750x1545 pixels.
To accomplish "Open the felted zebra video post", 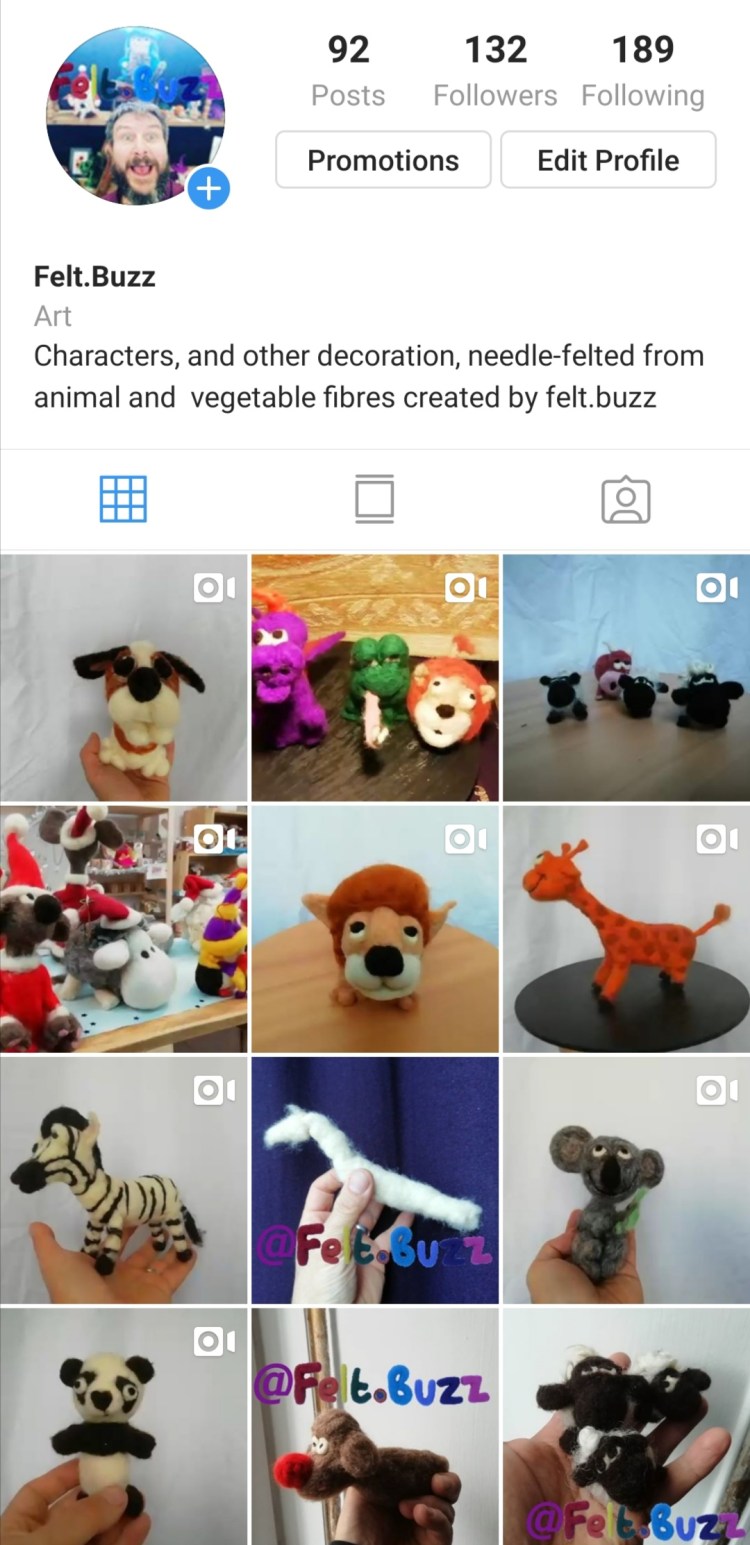I will 124,1180.
